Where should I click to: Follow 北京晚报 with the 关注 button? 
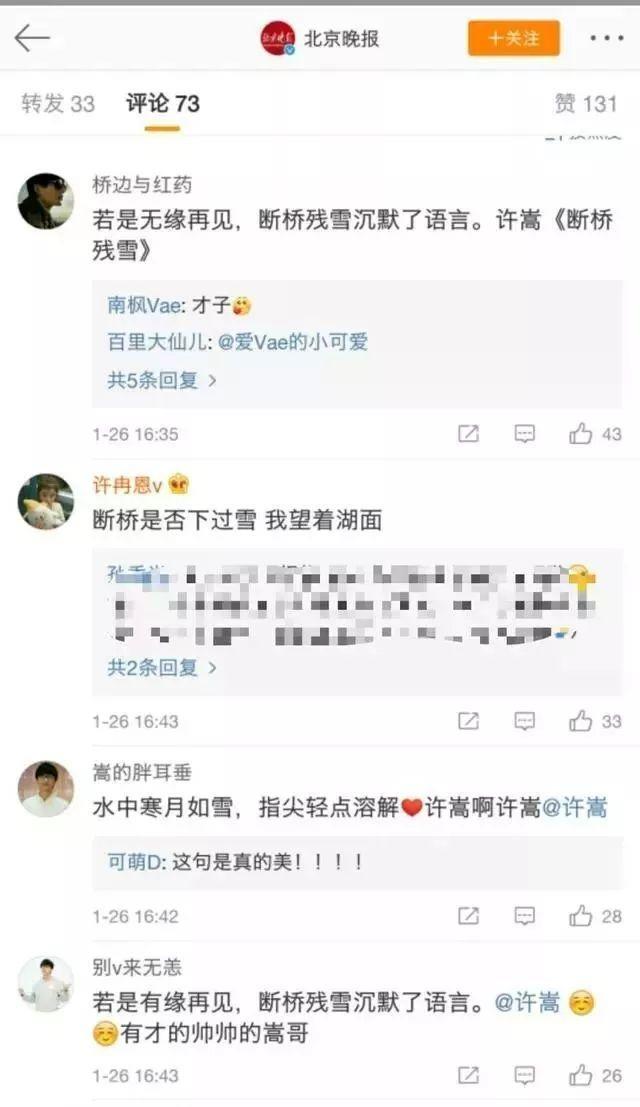(513, 38)
